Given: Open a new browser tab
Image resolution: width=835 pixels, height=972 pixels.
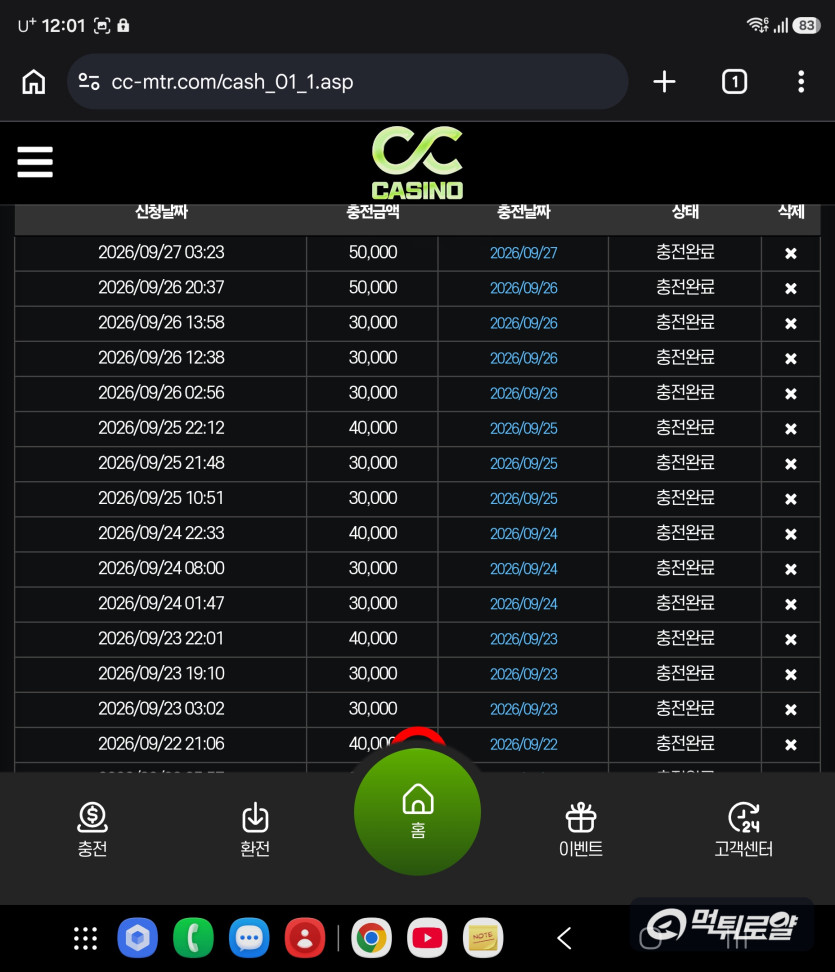Looking at the screenshot, I should coord(664,81).
